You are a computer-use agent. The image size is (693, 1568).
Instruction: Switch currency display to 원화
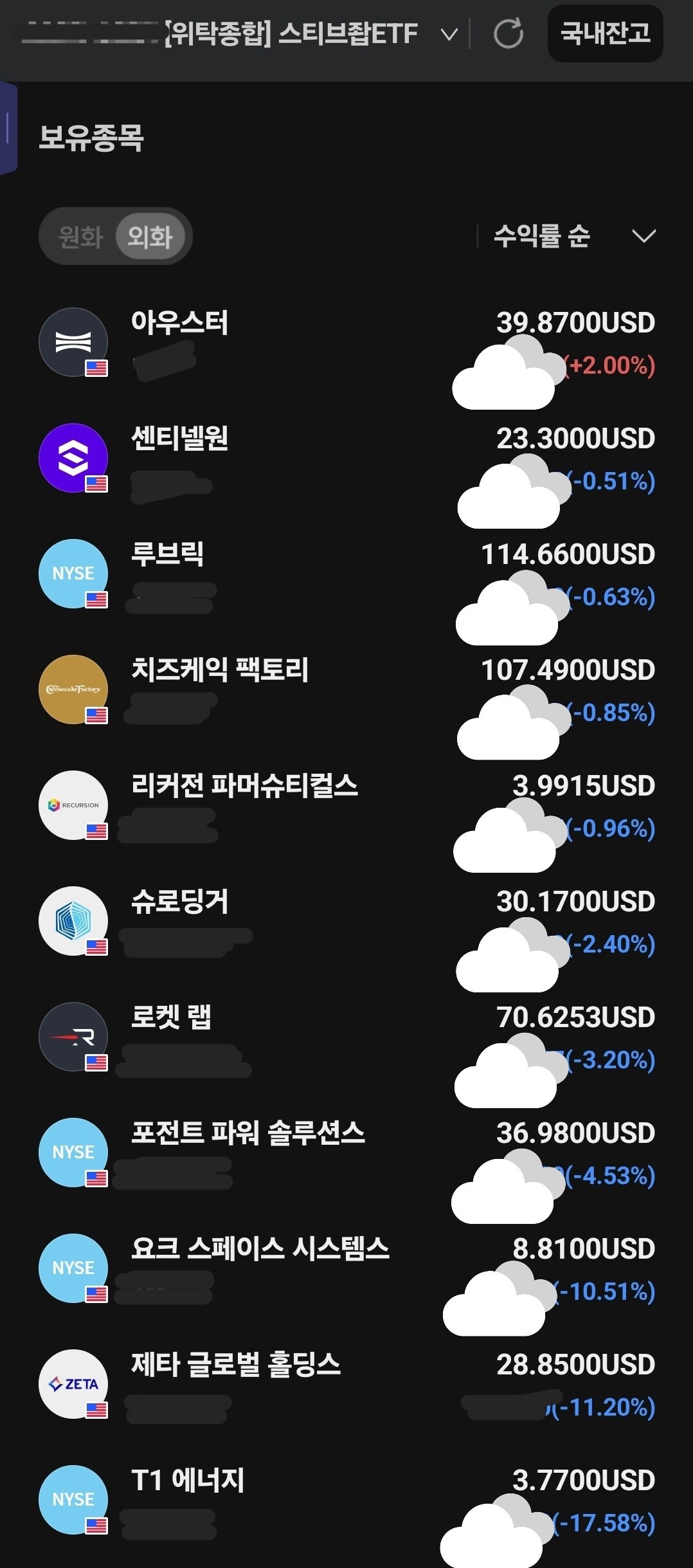click(81, 237)
